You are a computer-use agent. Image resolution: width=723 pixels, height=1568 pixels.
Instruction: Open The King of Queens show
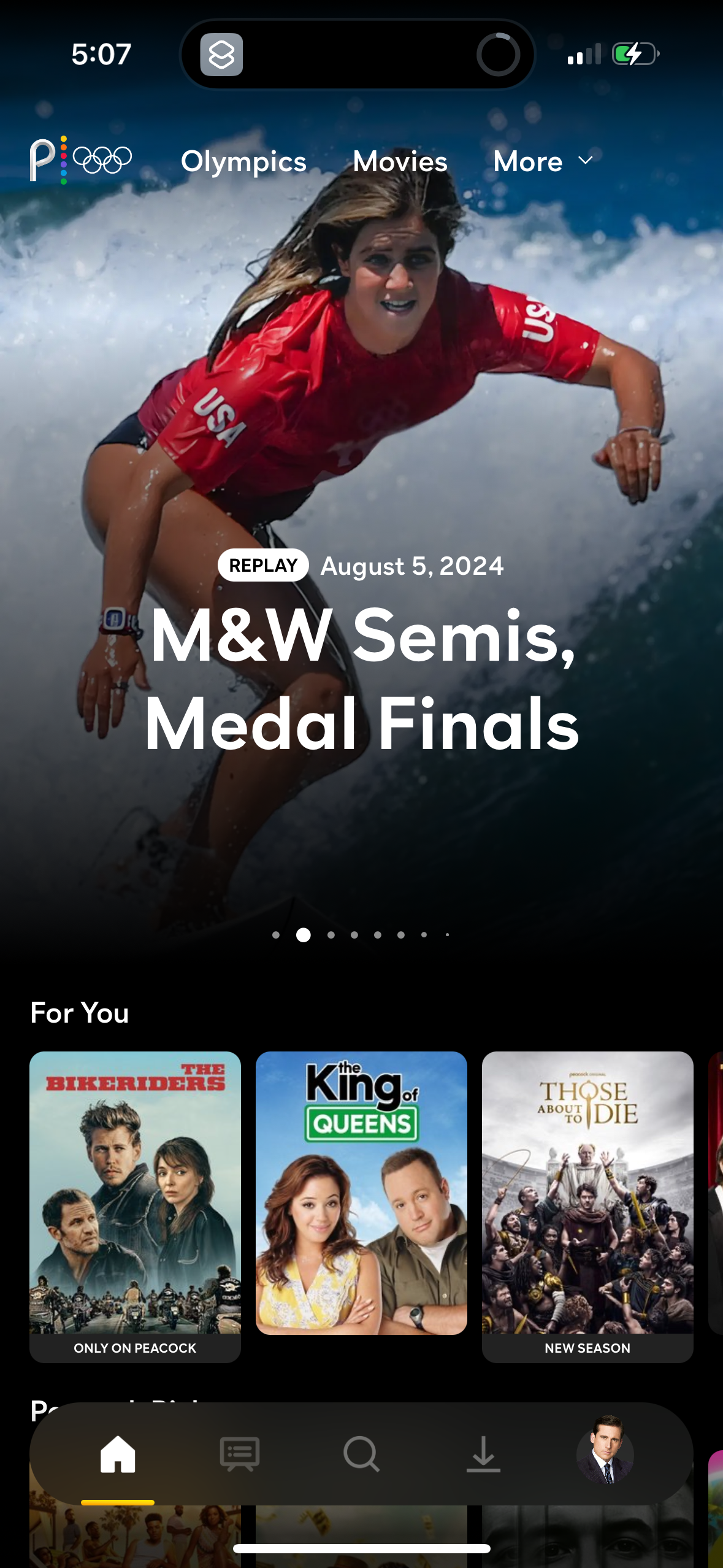(361, 1193)
